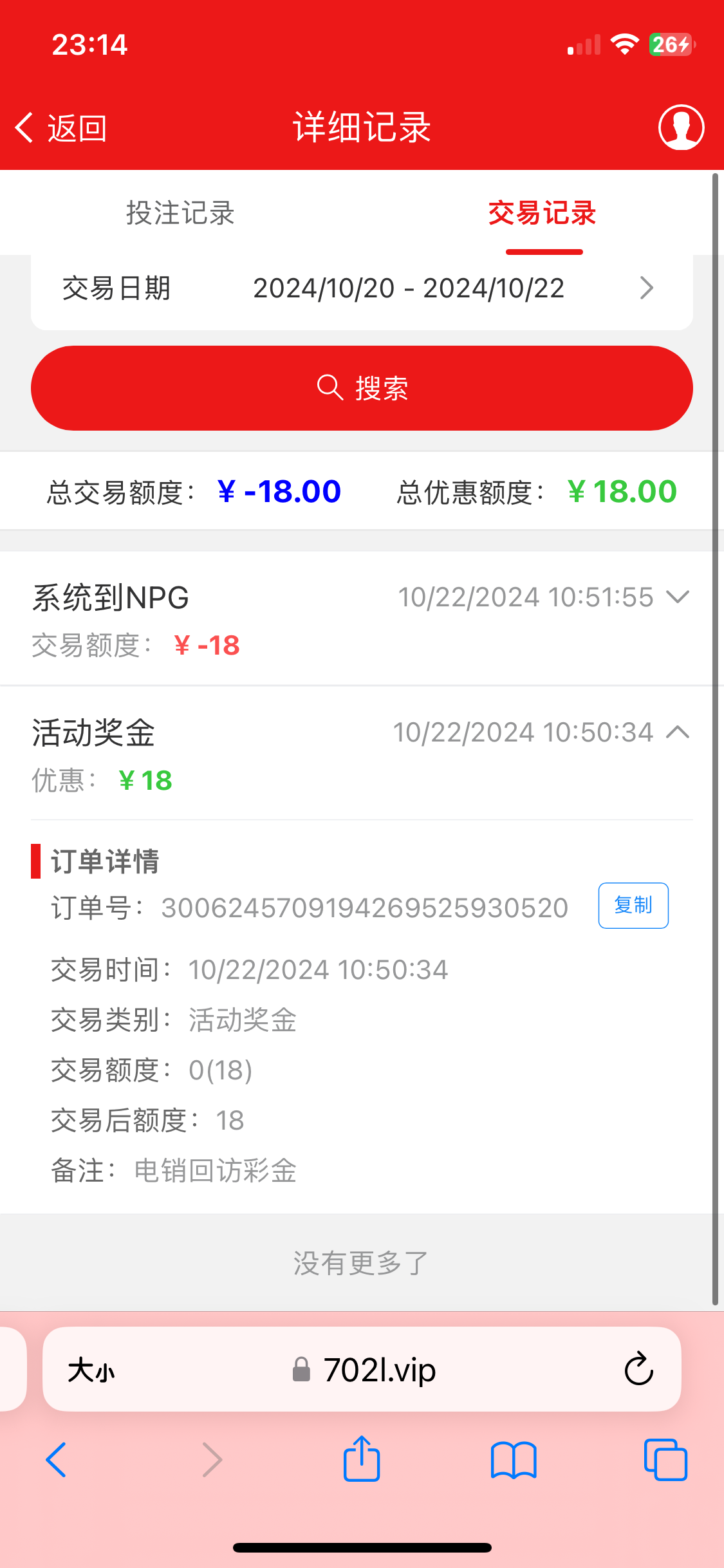Switch to the 投注记录 tab
The height and width of the screenshot is (1568, 724).
pyautogui.click(x=181, y=213)
